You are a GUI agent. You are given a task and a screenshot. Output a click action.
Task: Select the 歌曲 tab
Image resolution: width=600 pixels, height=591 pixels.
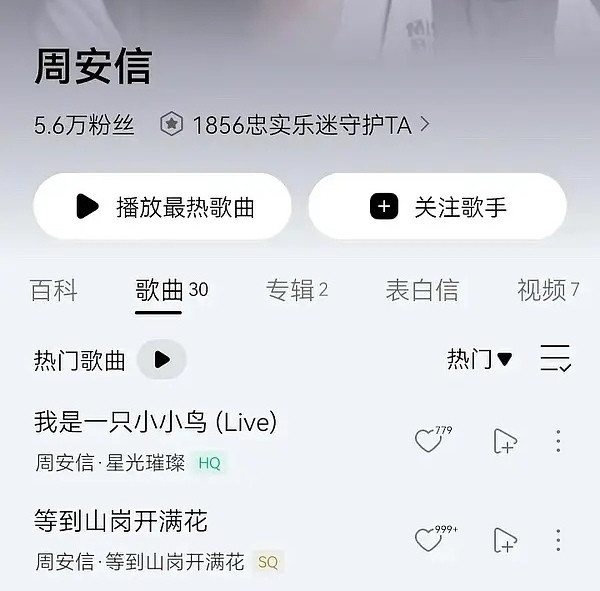[160, 291]
